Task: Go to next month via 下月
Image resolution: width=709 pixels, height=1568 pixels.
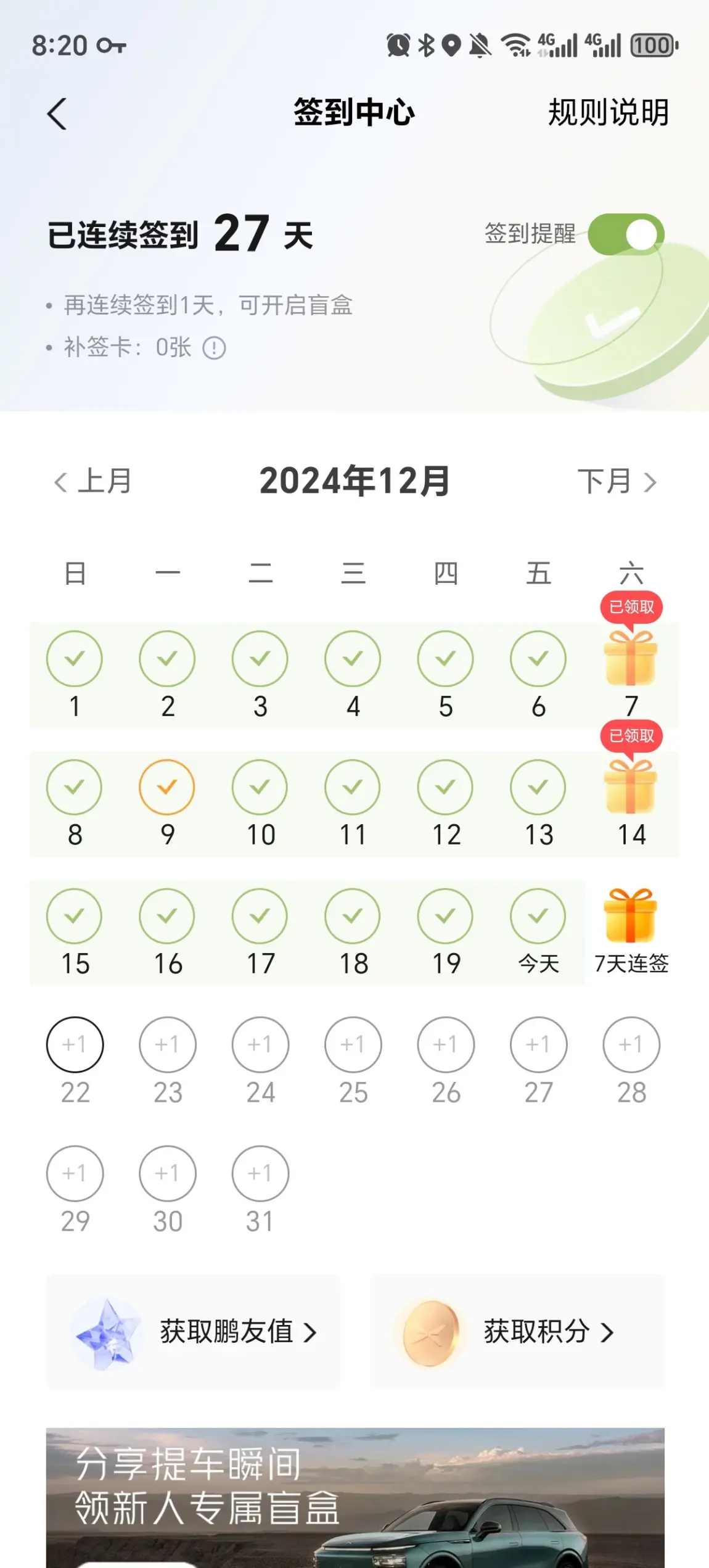Action: [x=617, y=481]
